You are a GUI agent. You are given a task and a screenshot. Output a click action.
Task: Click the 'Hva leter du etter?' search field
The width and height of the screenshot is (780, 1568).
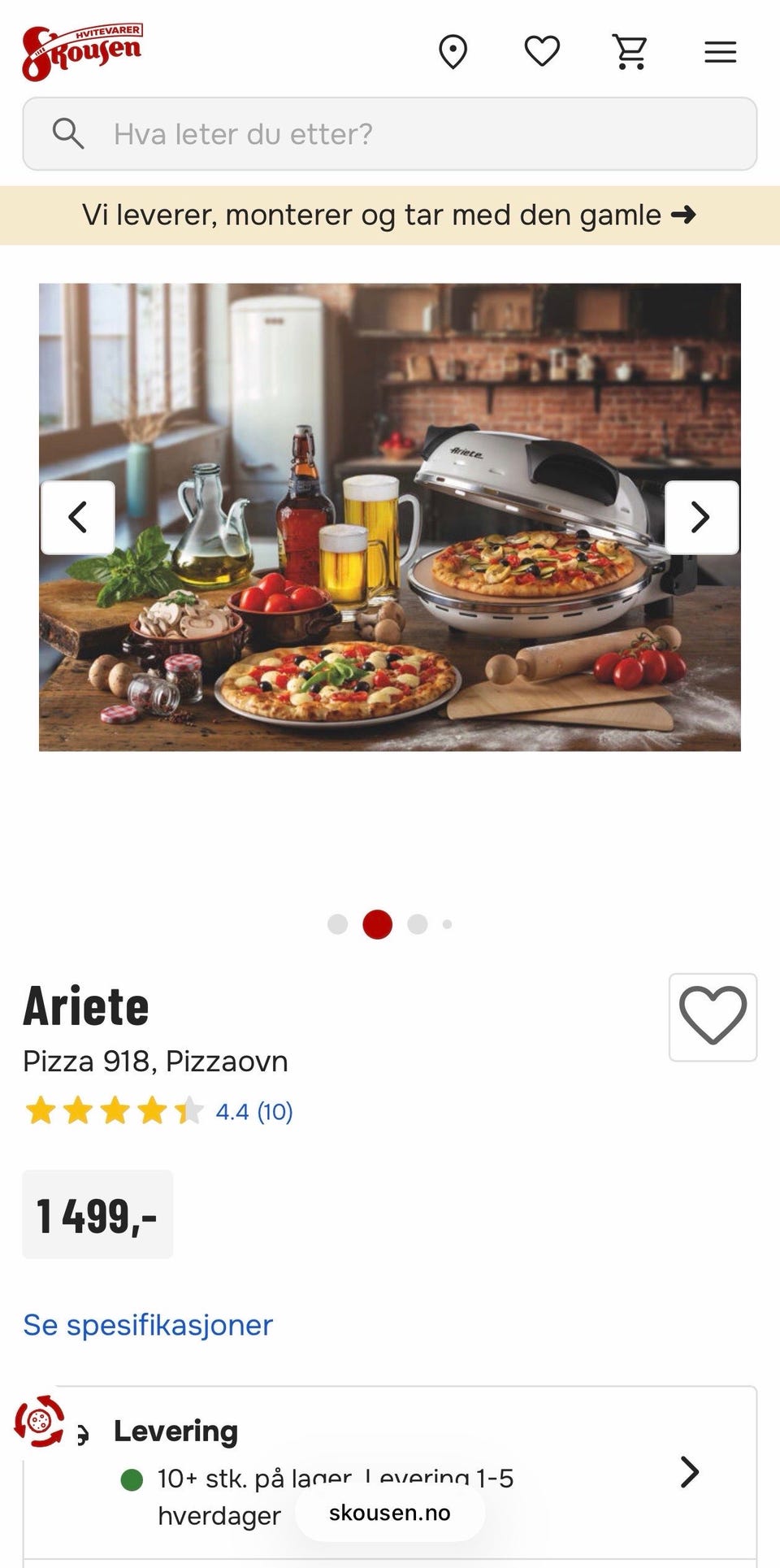pyautogui.click(x=244, y=133)
